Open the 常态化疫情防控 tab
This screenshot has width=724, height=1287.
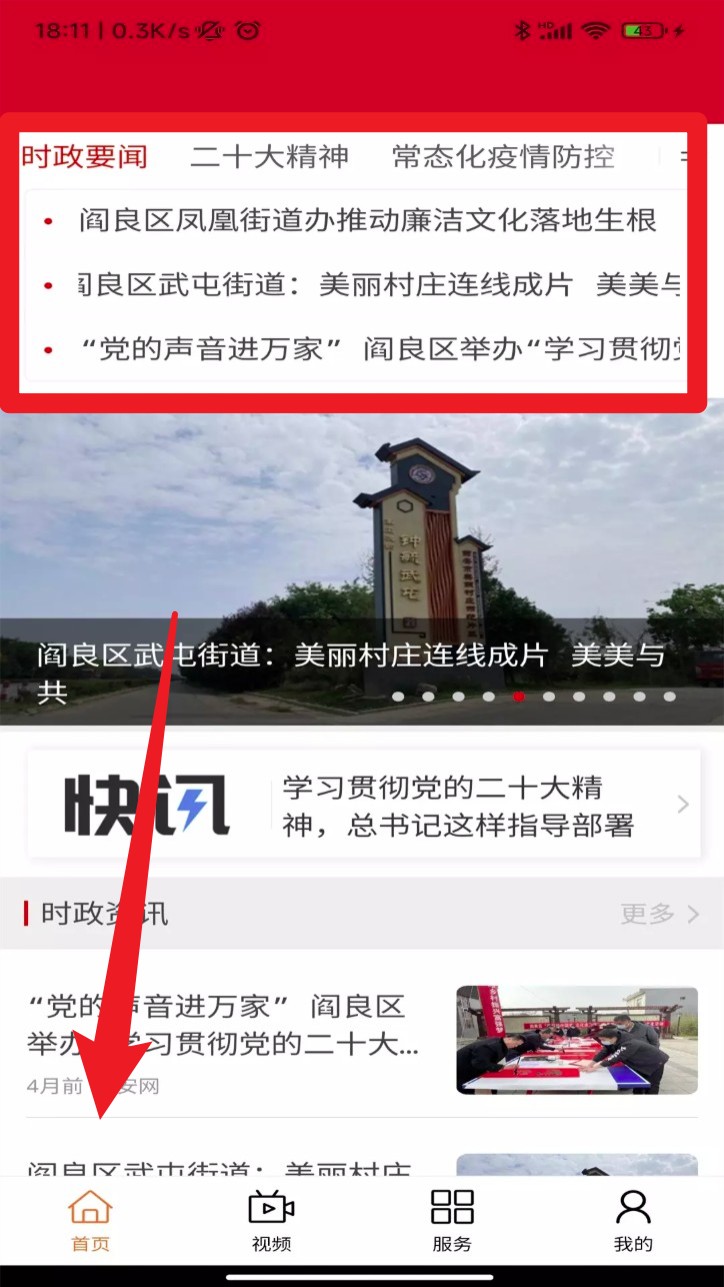click(503, 157)
